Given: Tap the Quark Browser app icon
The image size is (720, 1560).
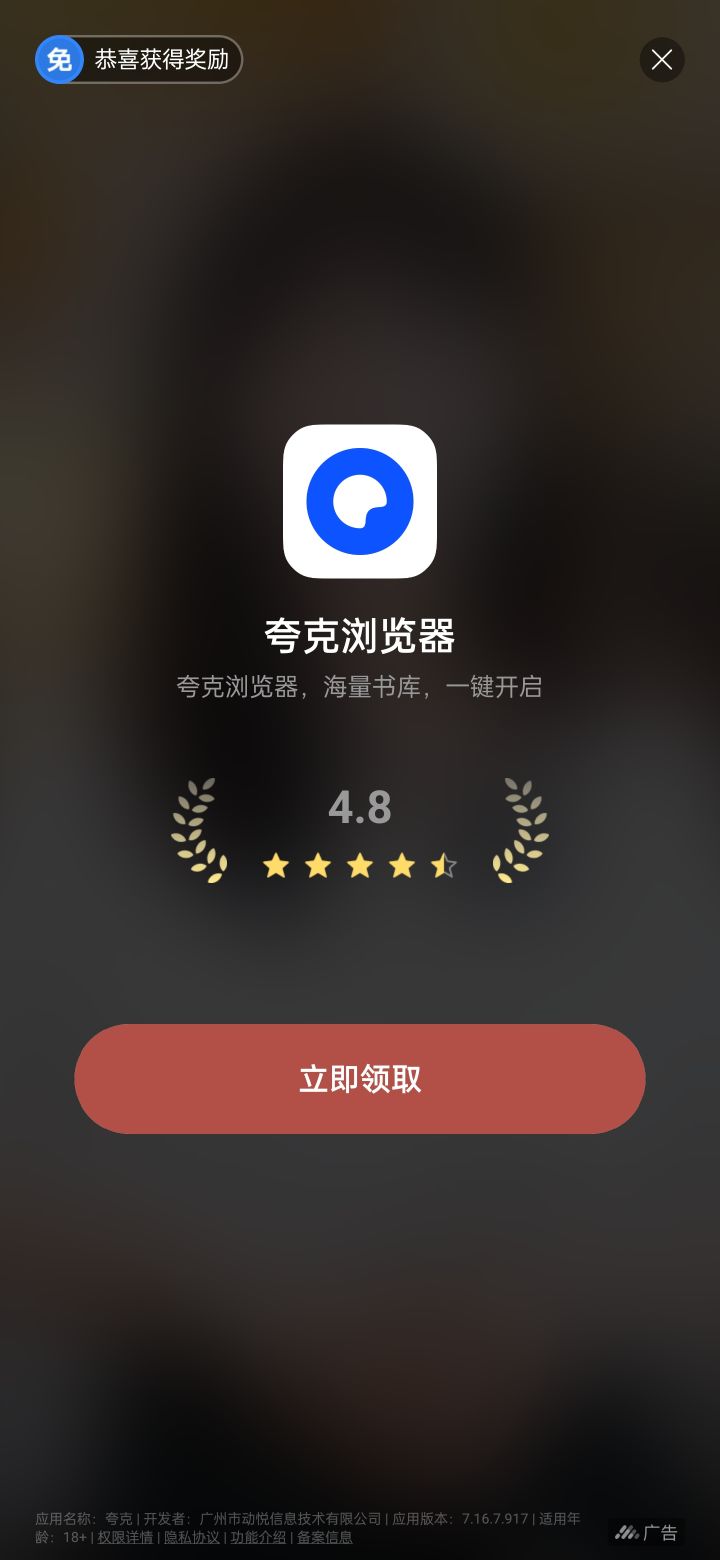Looking at the screenshot, I should [x=360, y=502].
